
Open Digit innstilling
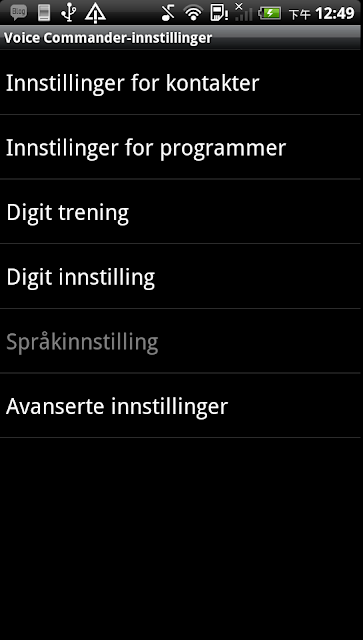pos(181,276)
